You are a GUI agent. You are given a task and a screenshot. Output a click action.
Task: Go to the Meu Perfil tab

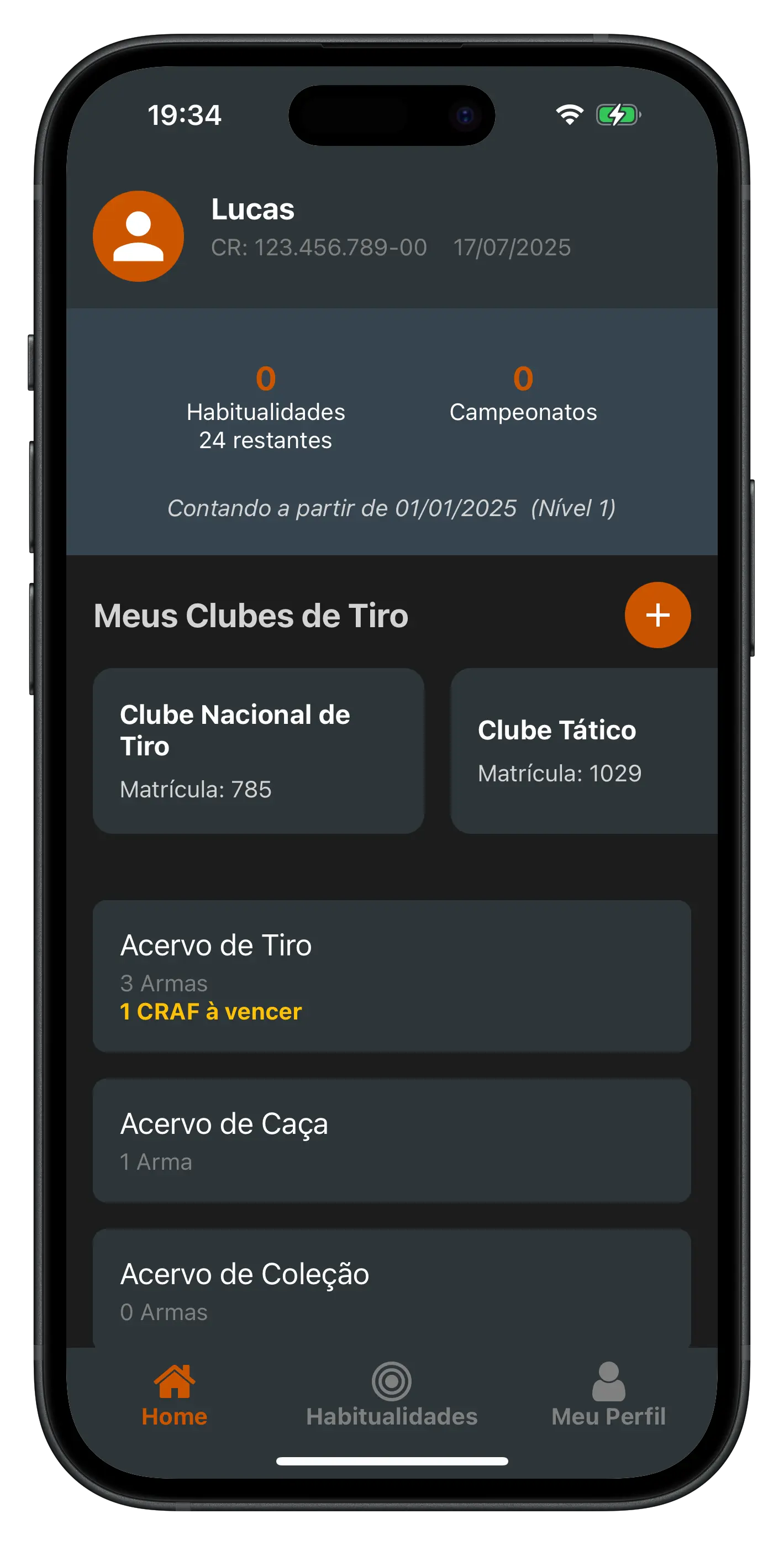pyautogui.click(x=608, y=1395)
